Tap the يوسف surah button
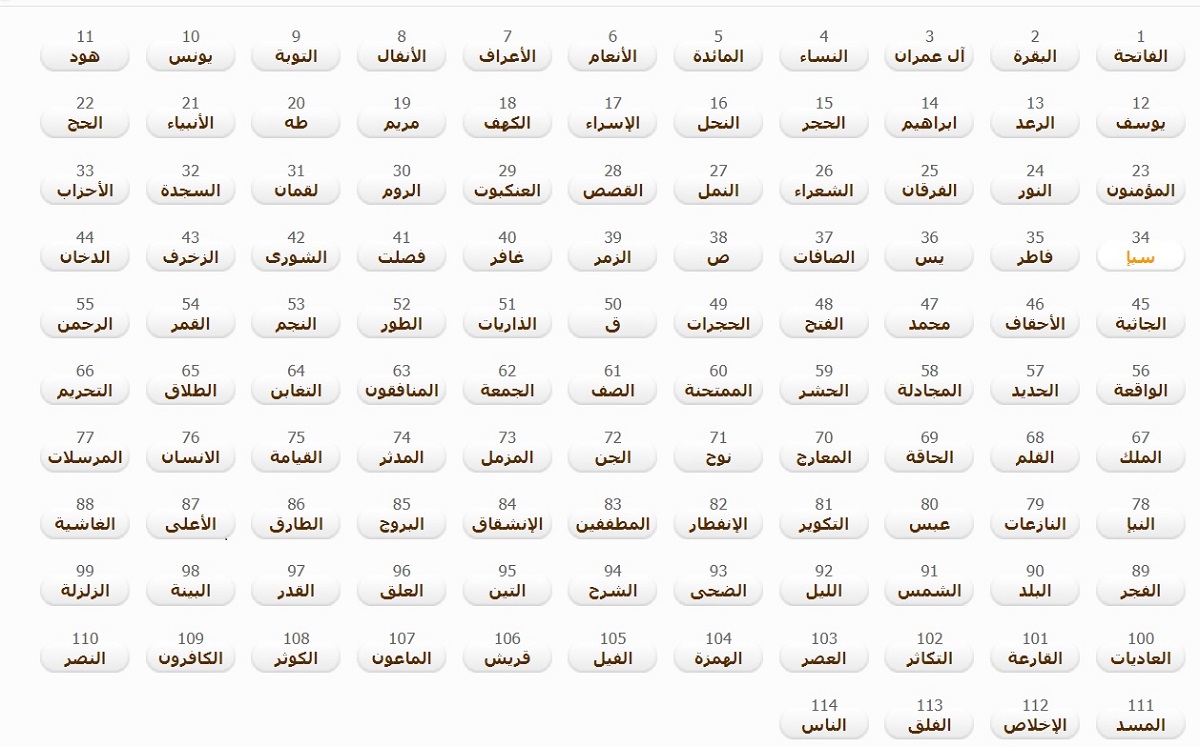 coord(1140,124)
